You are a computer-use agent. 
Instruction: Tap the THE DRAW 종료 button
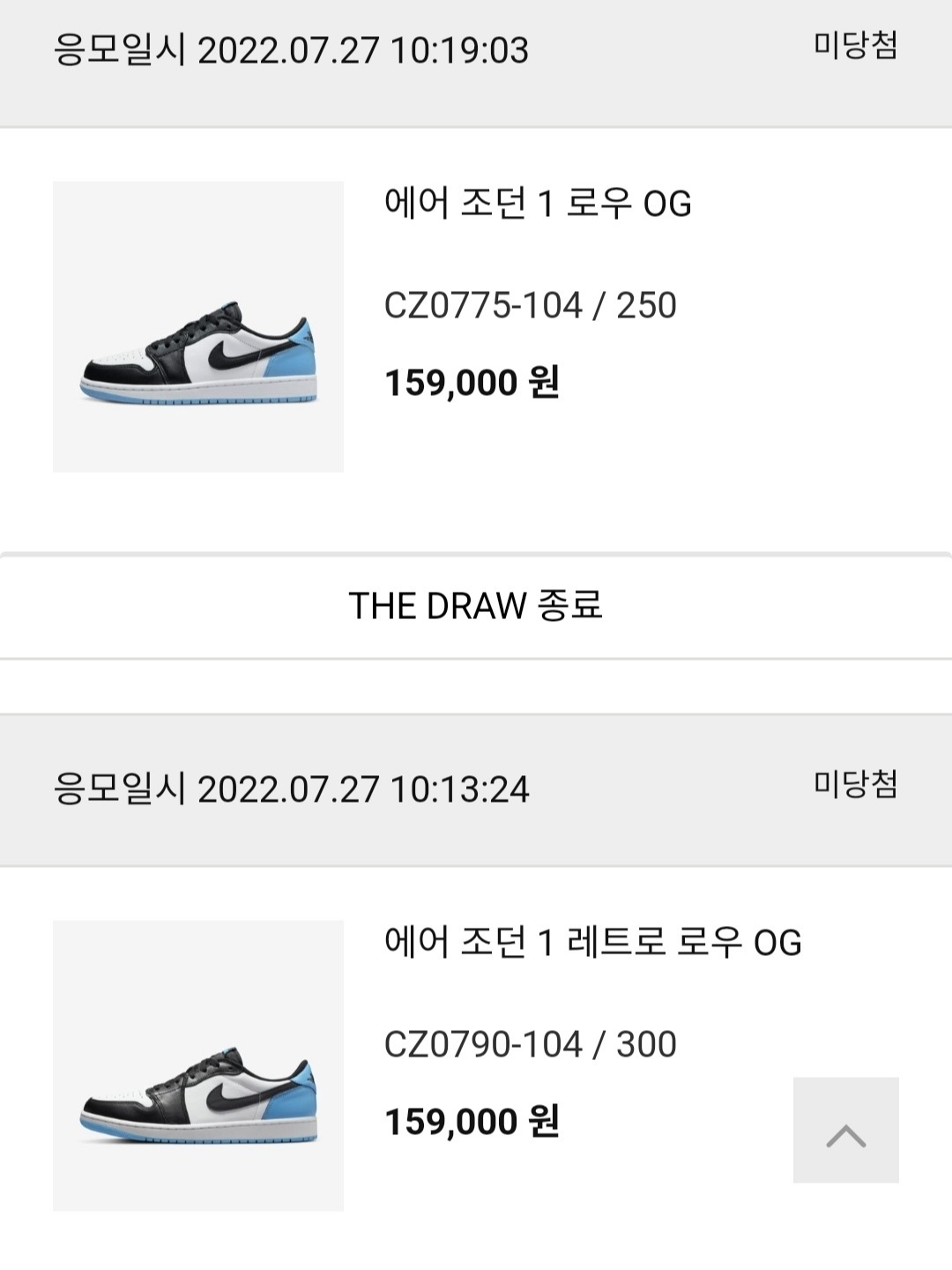coord(476,606)
